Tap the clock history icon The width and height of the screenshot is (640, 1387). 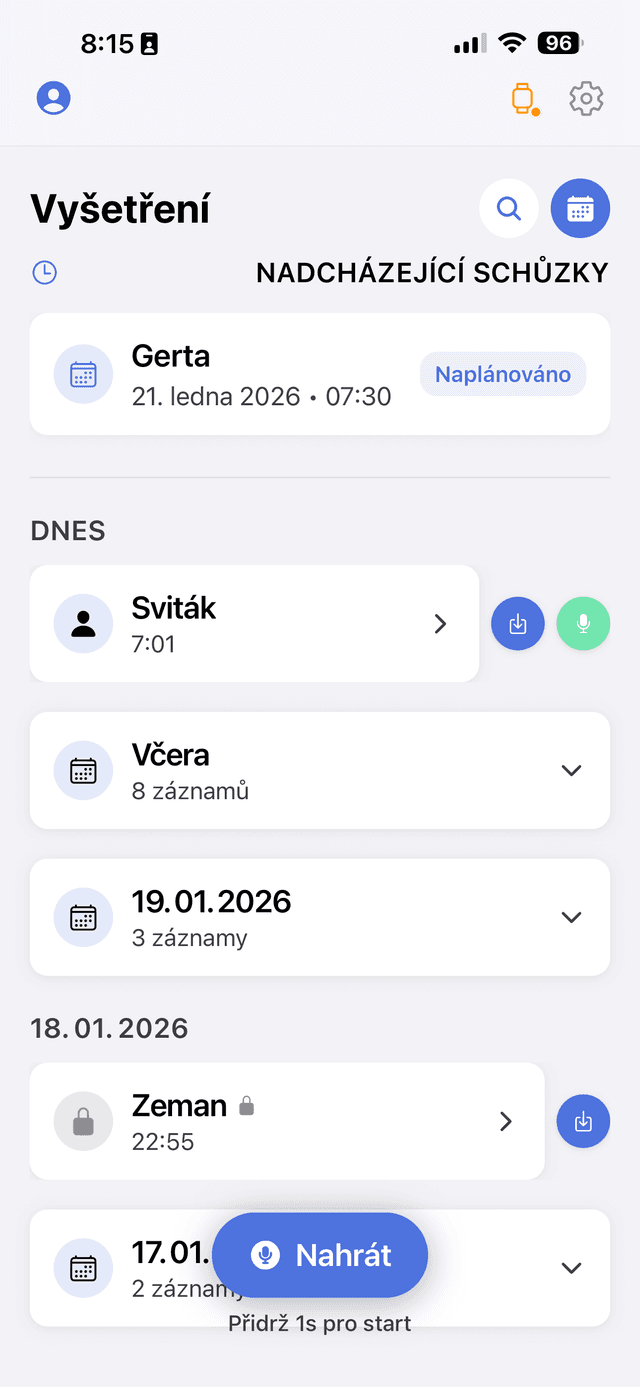pyautogui.click(x=45, y=272)
